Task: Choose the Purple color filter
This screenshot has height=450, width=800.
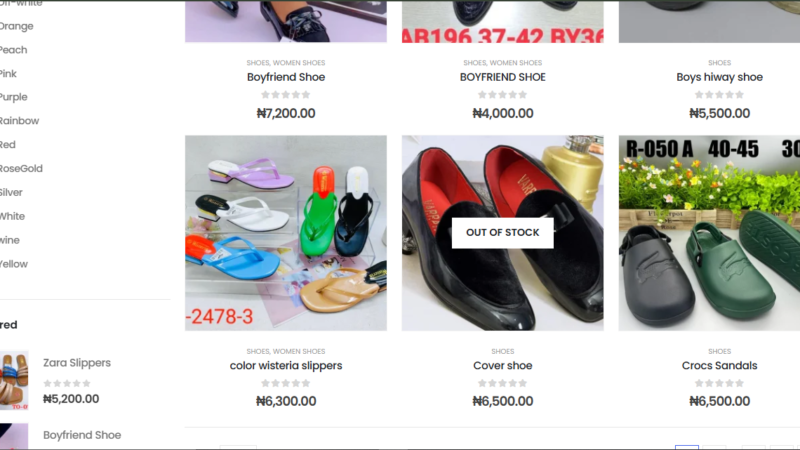Action: coord(13,97)
